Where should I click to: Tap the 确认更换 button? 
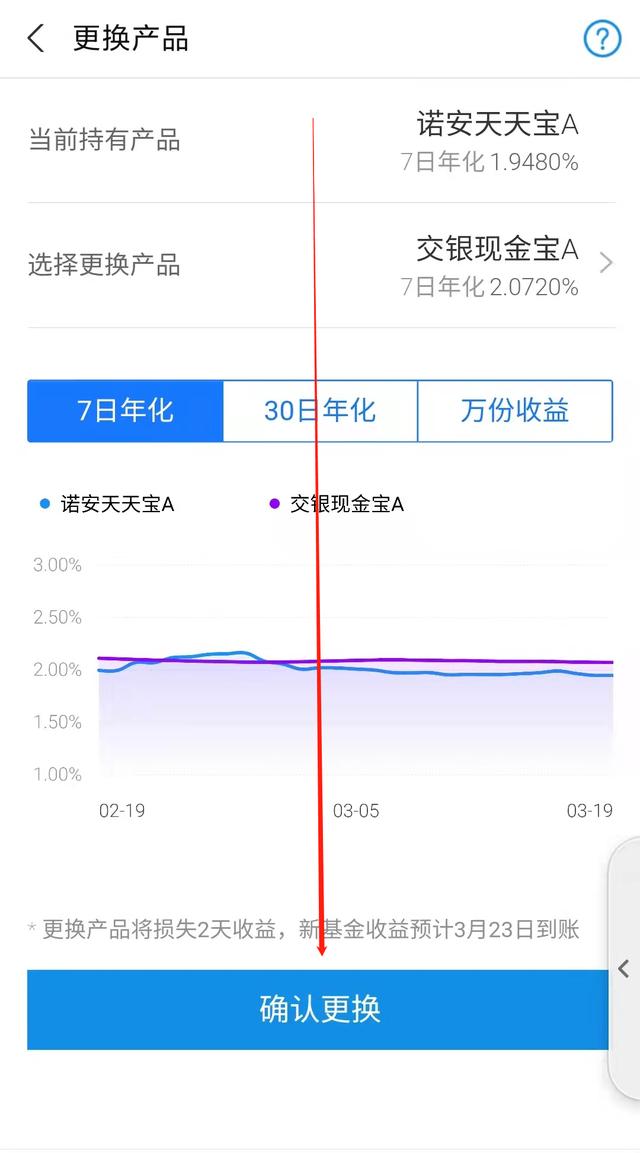(x=318, y=1009)
